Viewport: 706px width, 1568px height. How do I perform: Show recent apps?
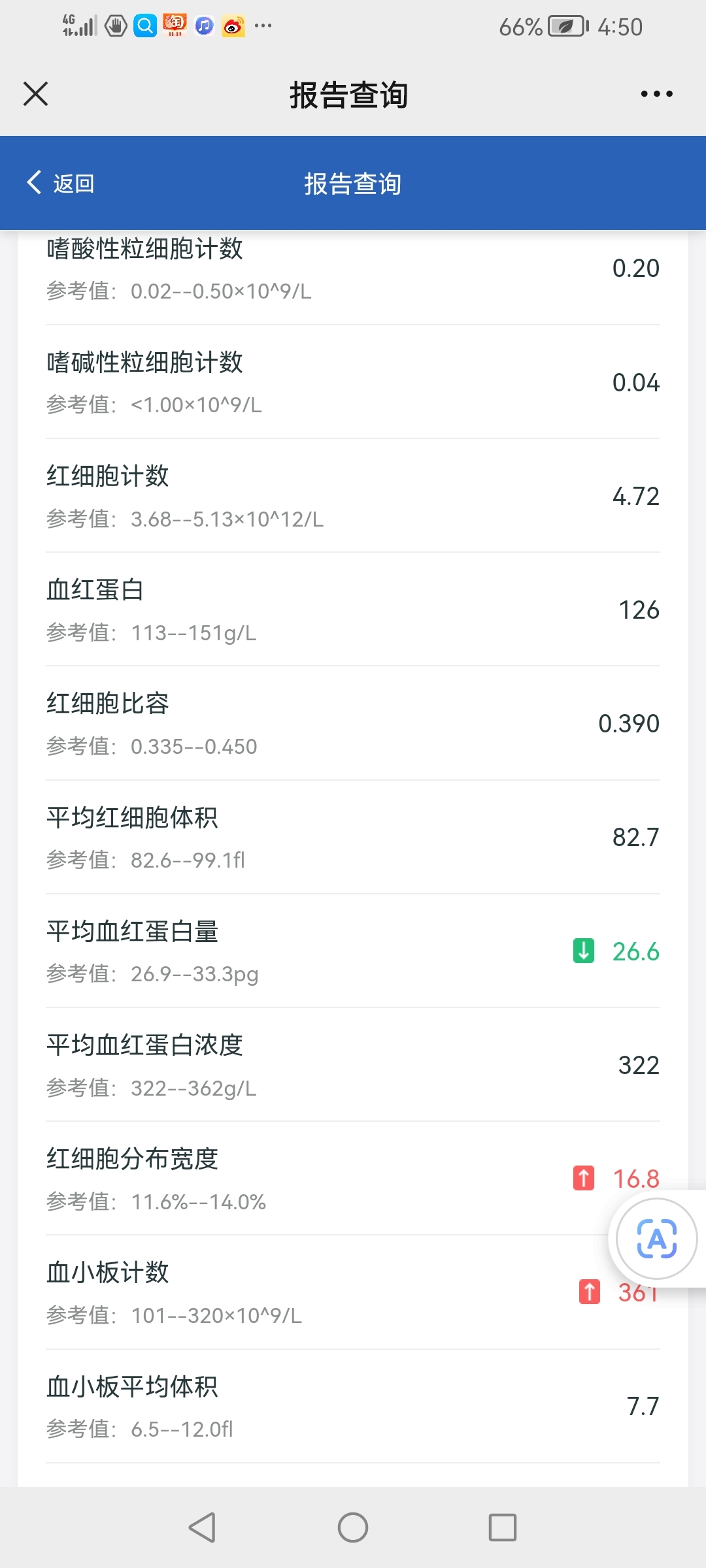(x=503, y=1527)
